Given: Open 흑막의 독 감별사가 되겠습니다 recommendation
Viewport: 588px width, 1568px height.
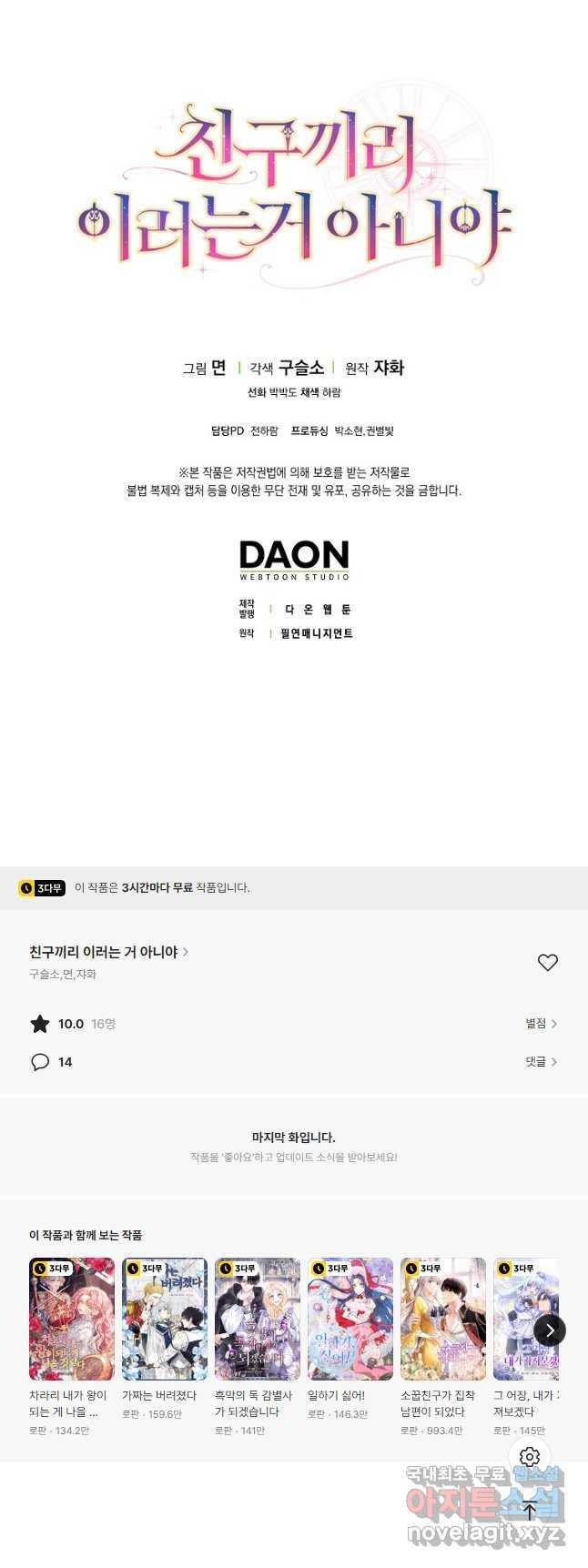Looking at the screenshot, I should point(258,1319).
